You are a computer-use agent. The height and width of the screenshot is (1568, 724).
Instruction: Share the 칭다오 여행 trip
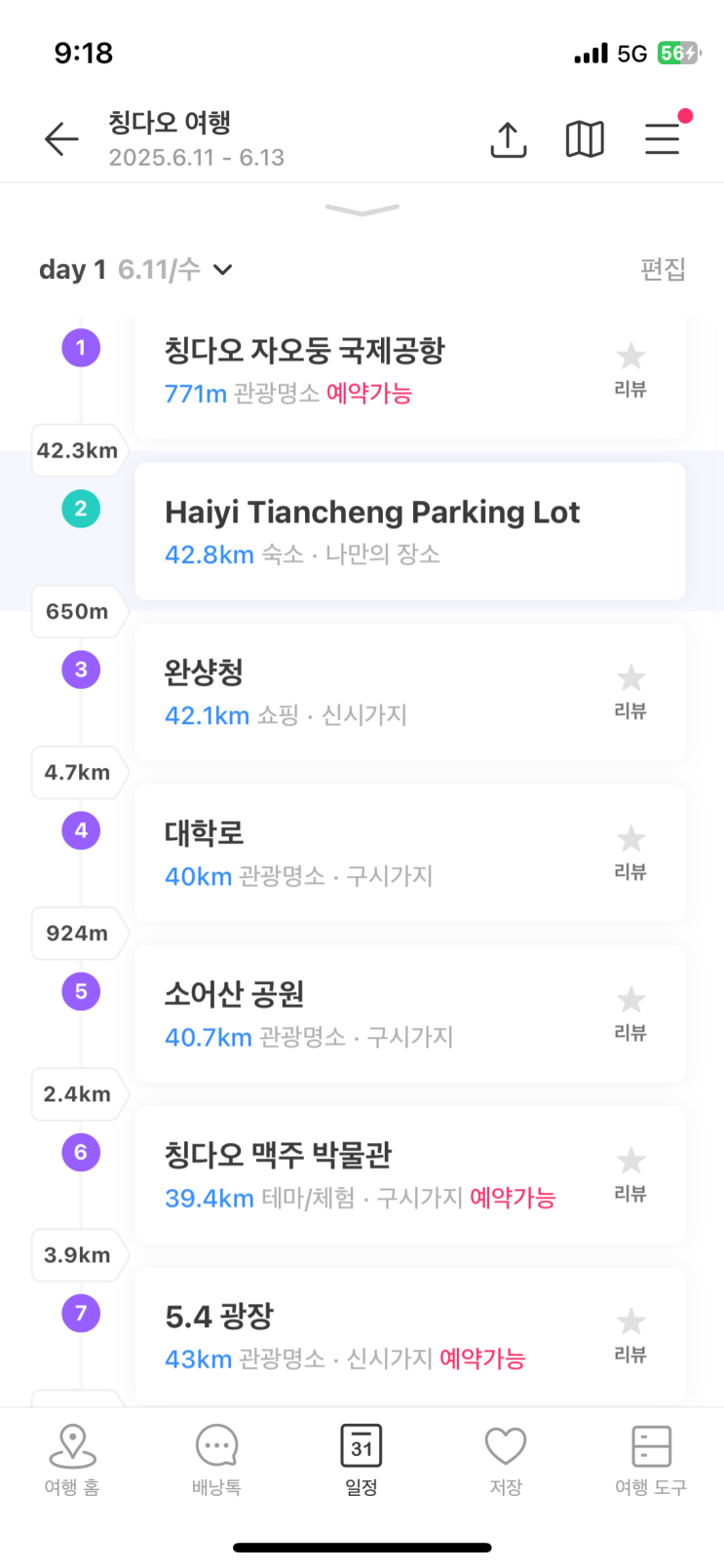pyautogui.click(x=508, y=139)
